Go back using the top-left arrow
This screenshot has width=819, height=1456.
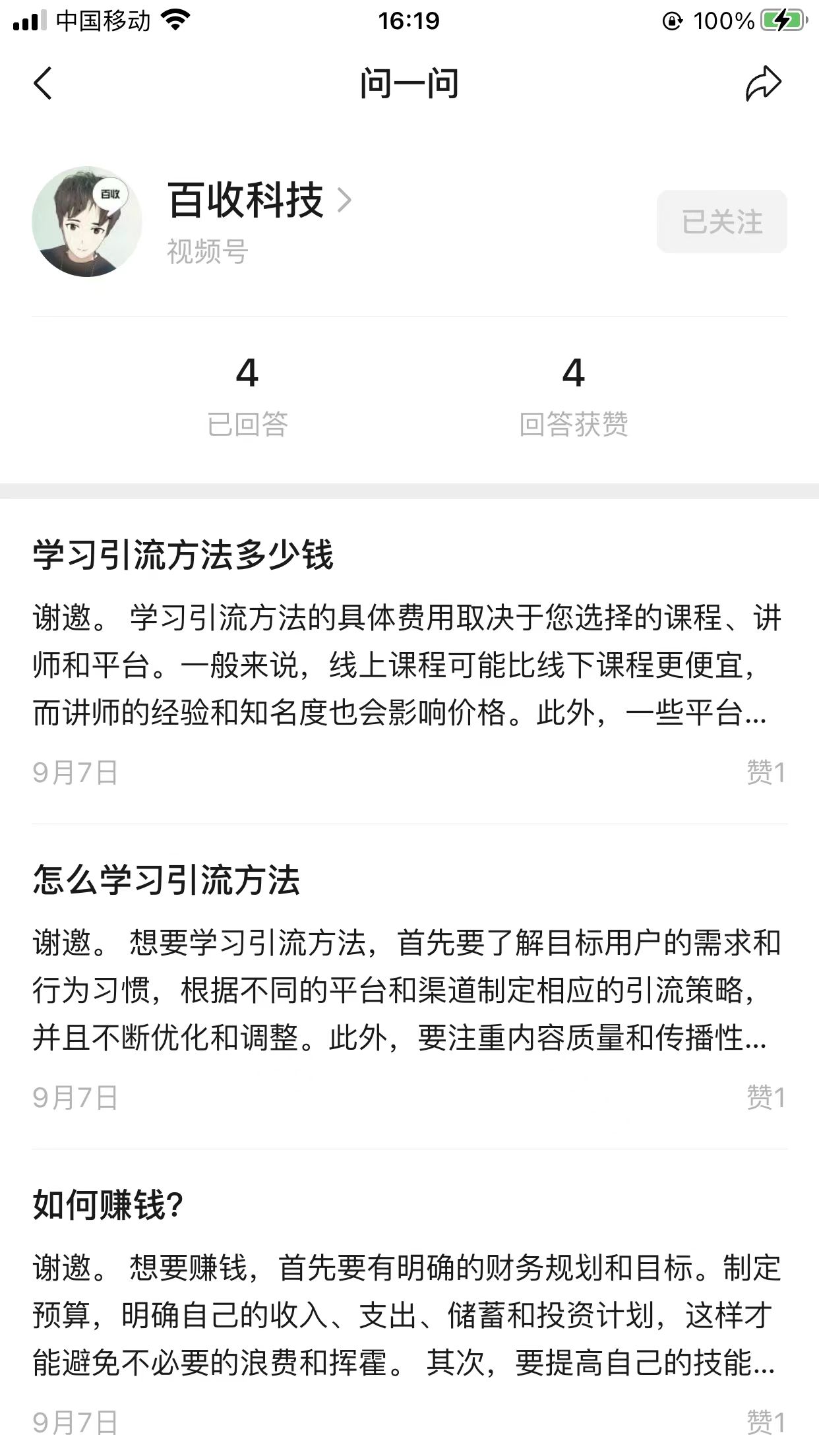click(x=43, y=84)
